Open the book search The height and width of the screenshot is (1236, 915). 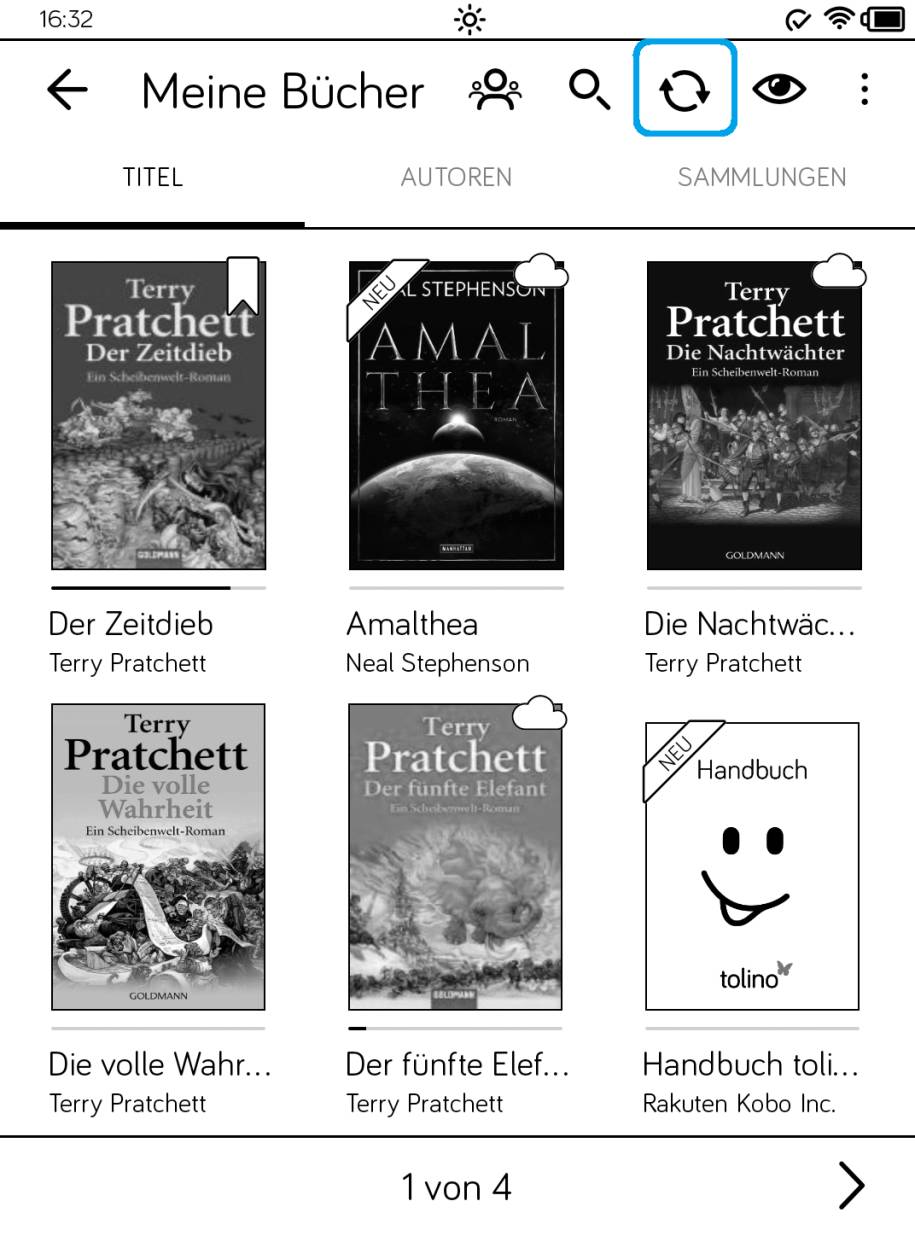pyautogui.click(x=589, y=91)
